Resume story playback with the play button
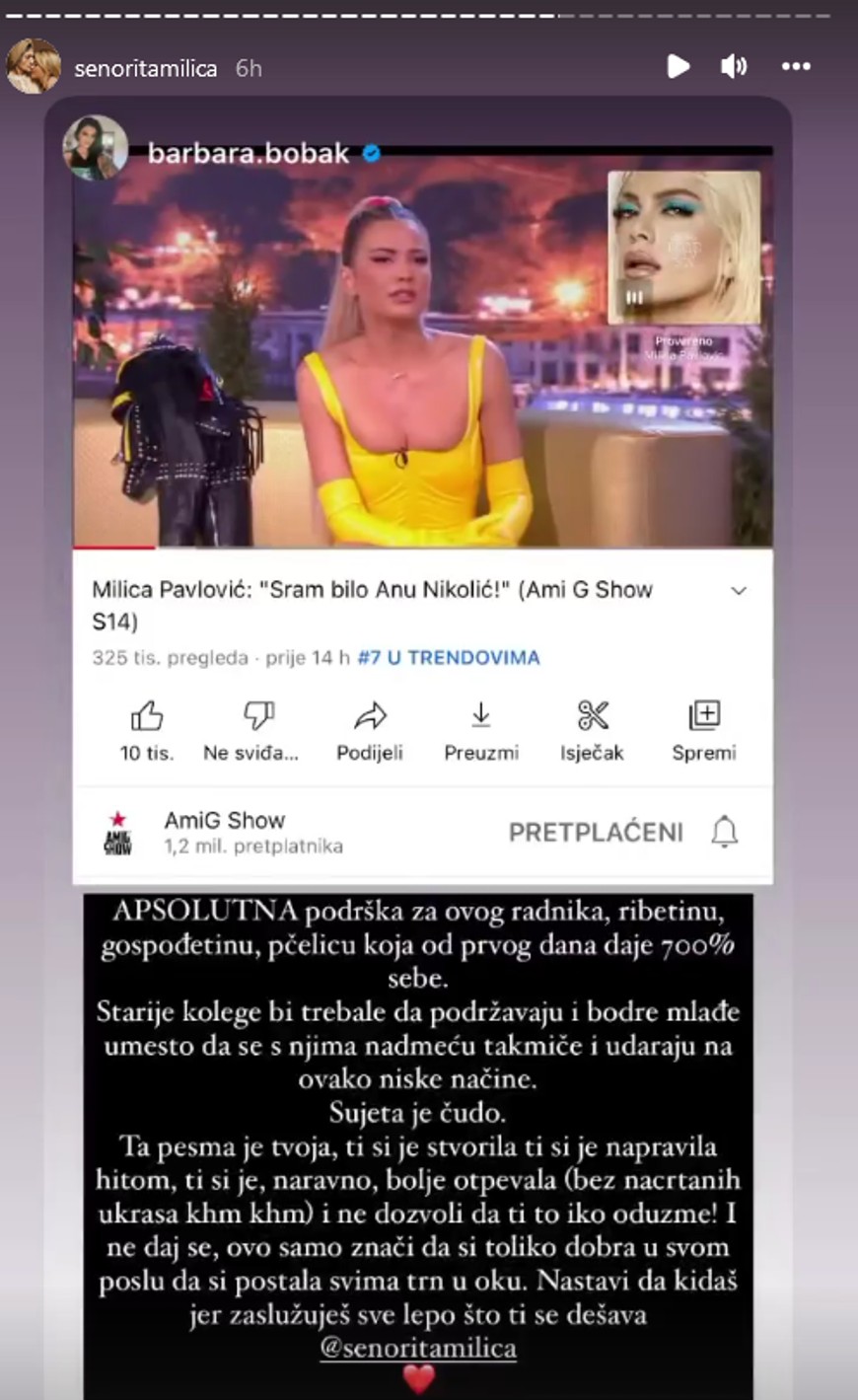Viewport: 858px width, 1400px height. [x=678, y=65]
